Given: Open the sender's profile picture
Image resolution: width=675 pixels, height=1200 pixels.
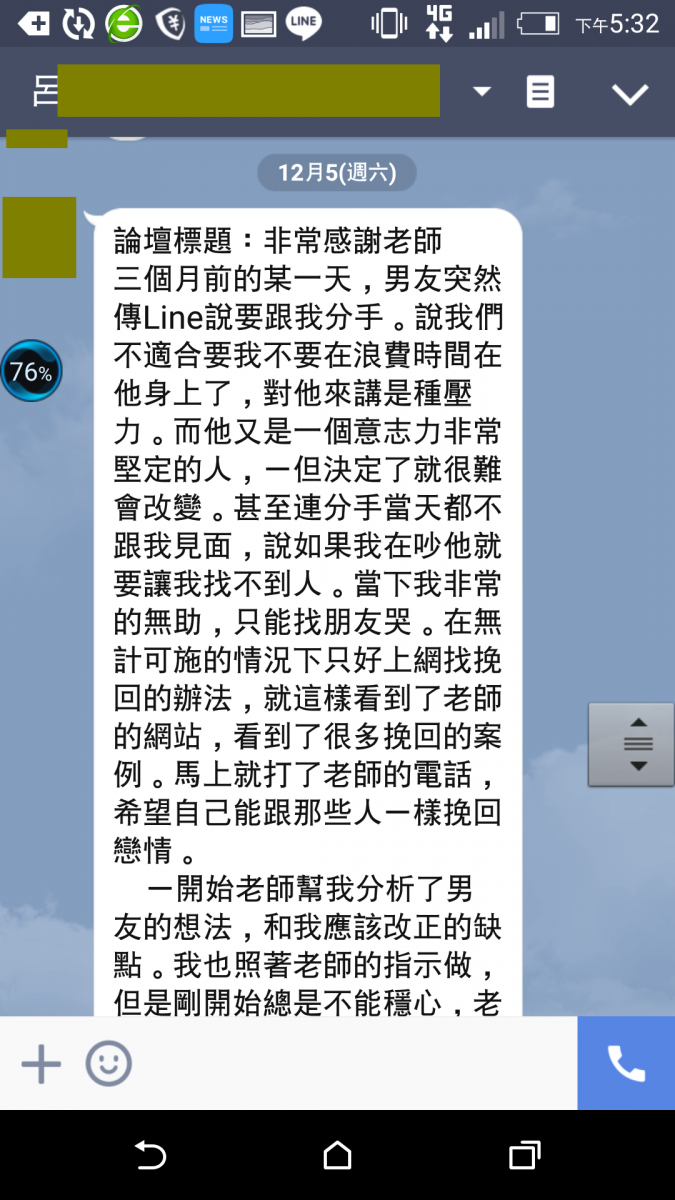Looking at the screenshot, I should point(39,238).
